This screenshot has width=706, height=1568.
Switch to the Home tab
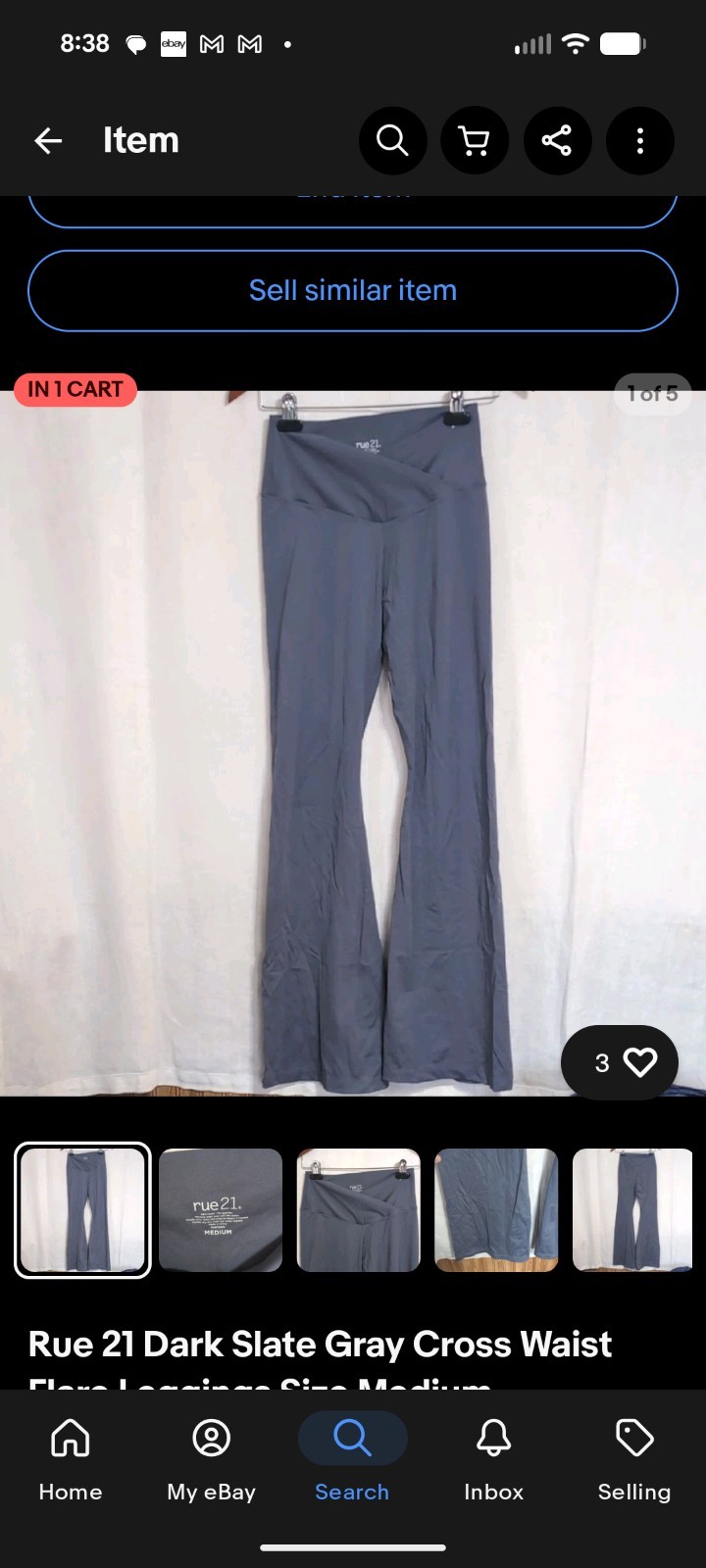(71, 1462)
